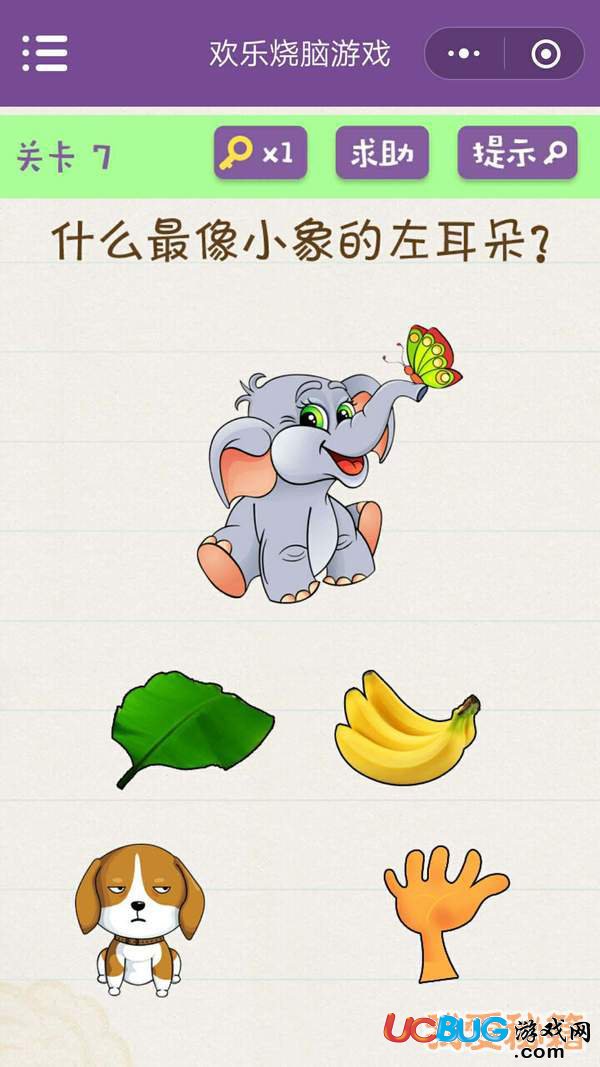Use the key x1 button
The height and width of the screenshot is (1067, 600).
[x=261, y=152]
